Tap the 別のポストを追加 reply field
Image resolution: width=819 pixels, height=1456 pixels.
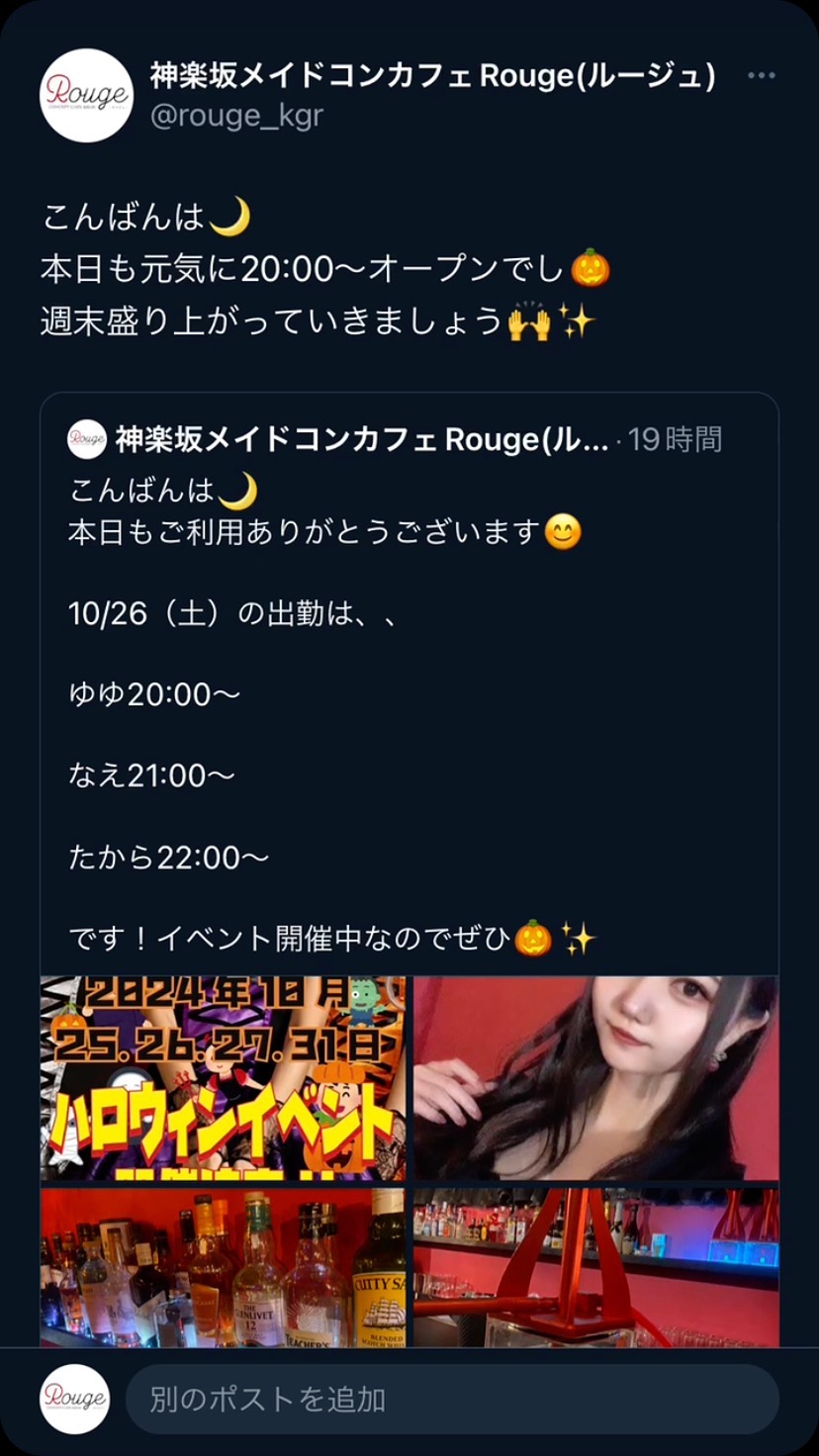tap(451, 1400)
